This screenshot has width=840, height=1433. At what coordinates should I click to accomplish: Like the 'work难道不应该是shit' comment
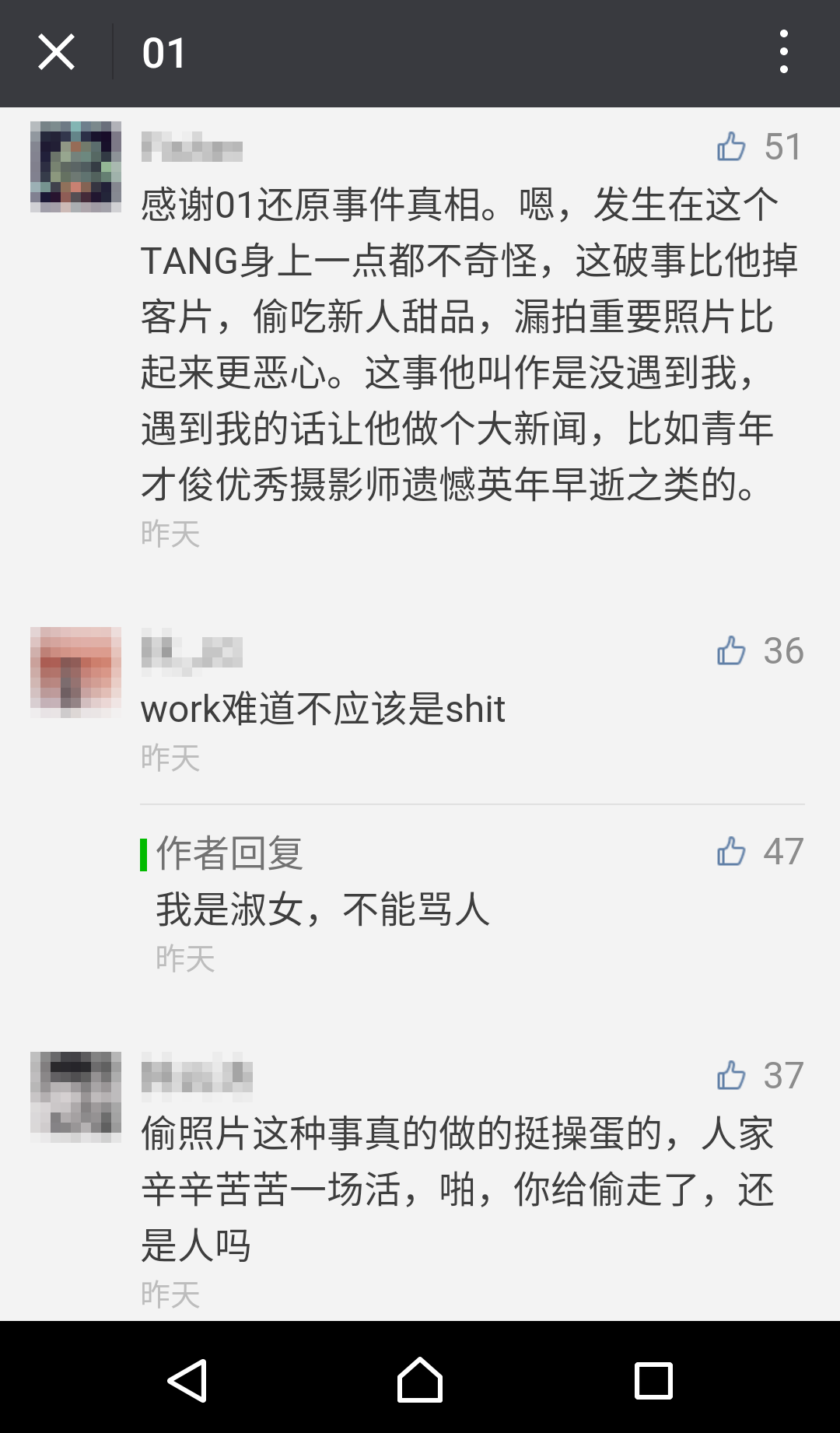click(x=731, y=650)
